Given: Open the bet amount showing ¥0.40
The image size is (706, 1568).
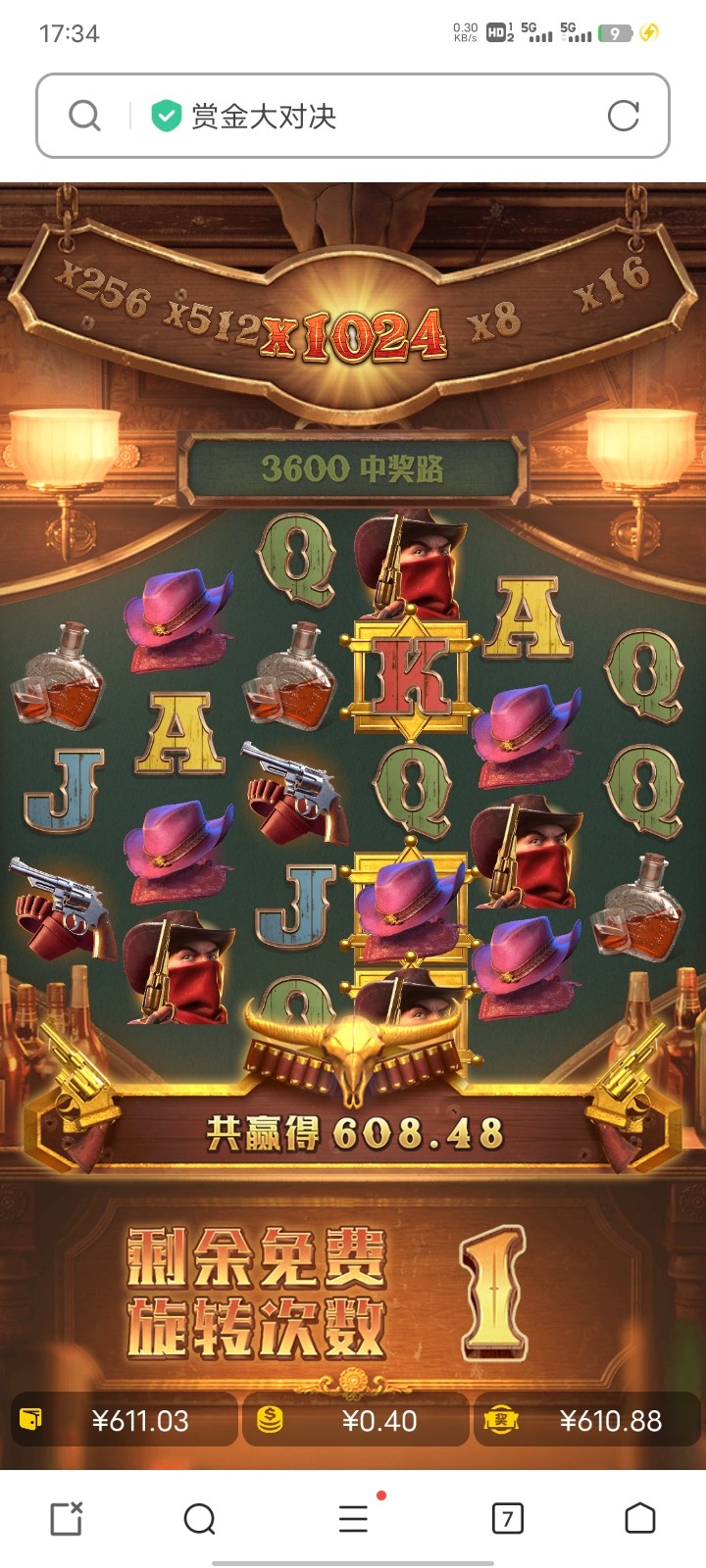Looking at the screenshot, I should click(x=355, y=1420).
